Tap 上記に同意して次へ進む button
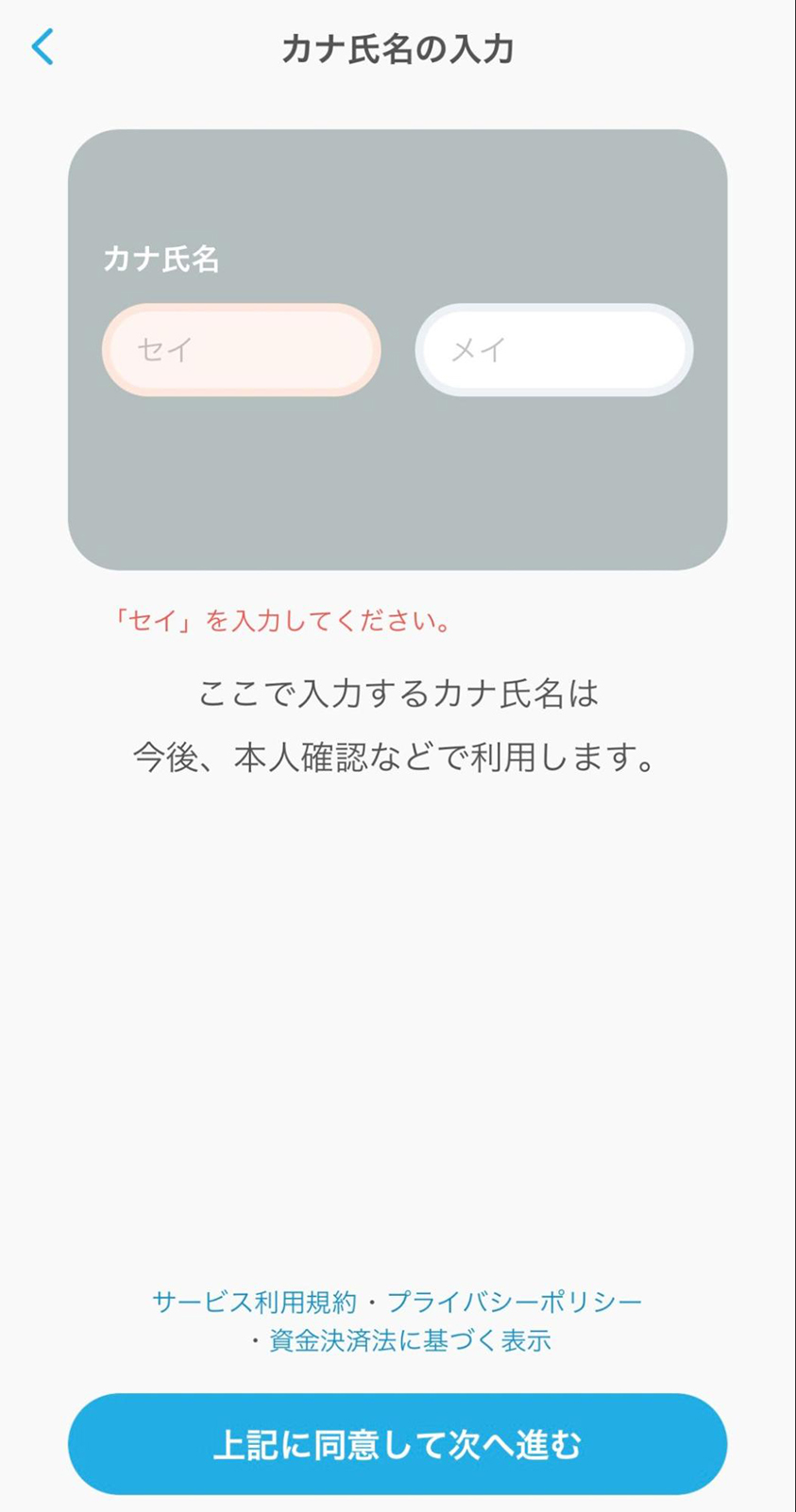 pos(398,1444)
